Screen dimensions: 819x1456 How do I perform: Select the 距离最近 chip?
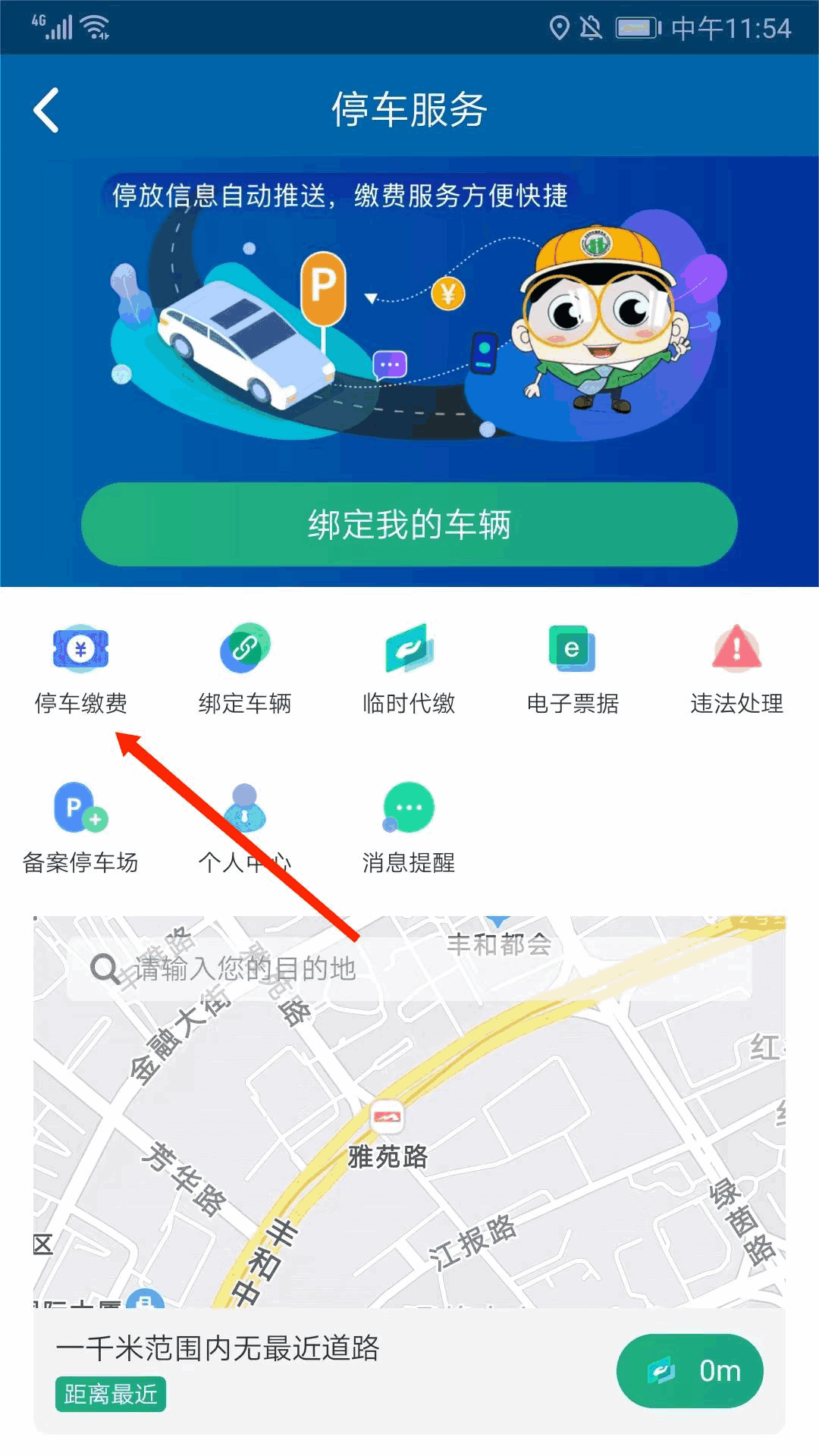111,1394
